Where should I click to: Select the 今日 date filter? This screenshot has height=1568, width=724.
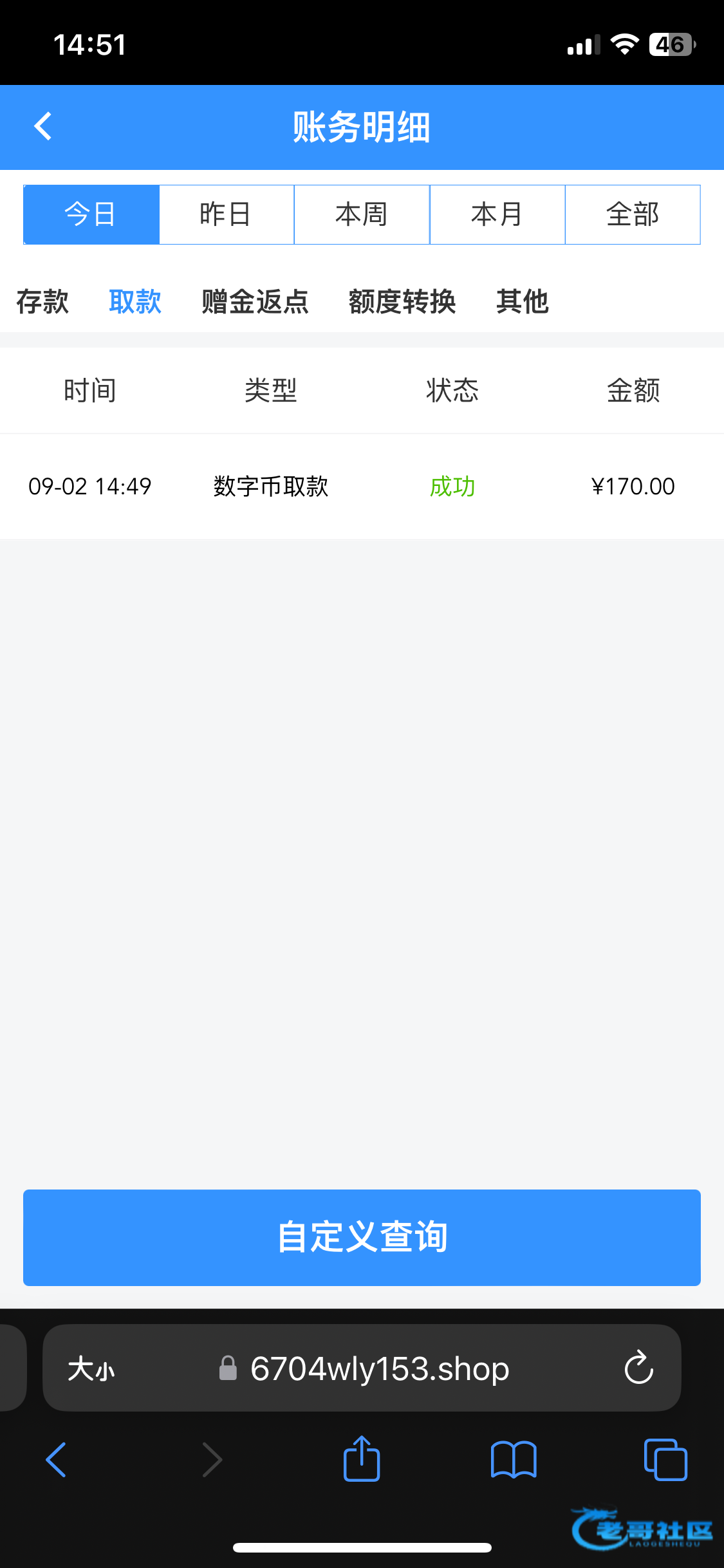click(91, 214)
